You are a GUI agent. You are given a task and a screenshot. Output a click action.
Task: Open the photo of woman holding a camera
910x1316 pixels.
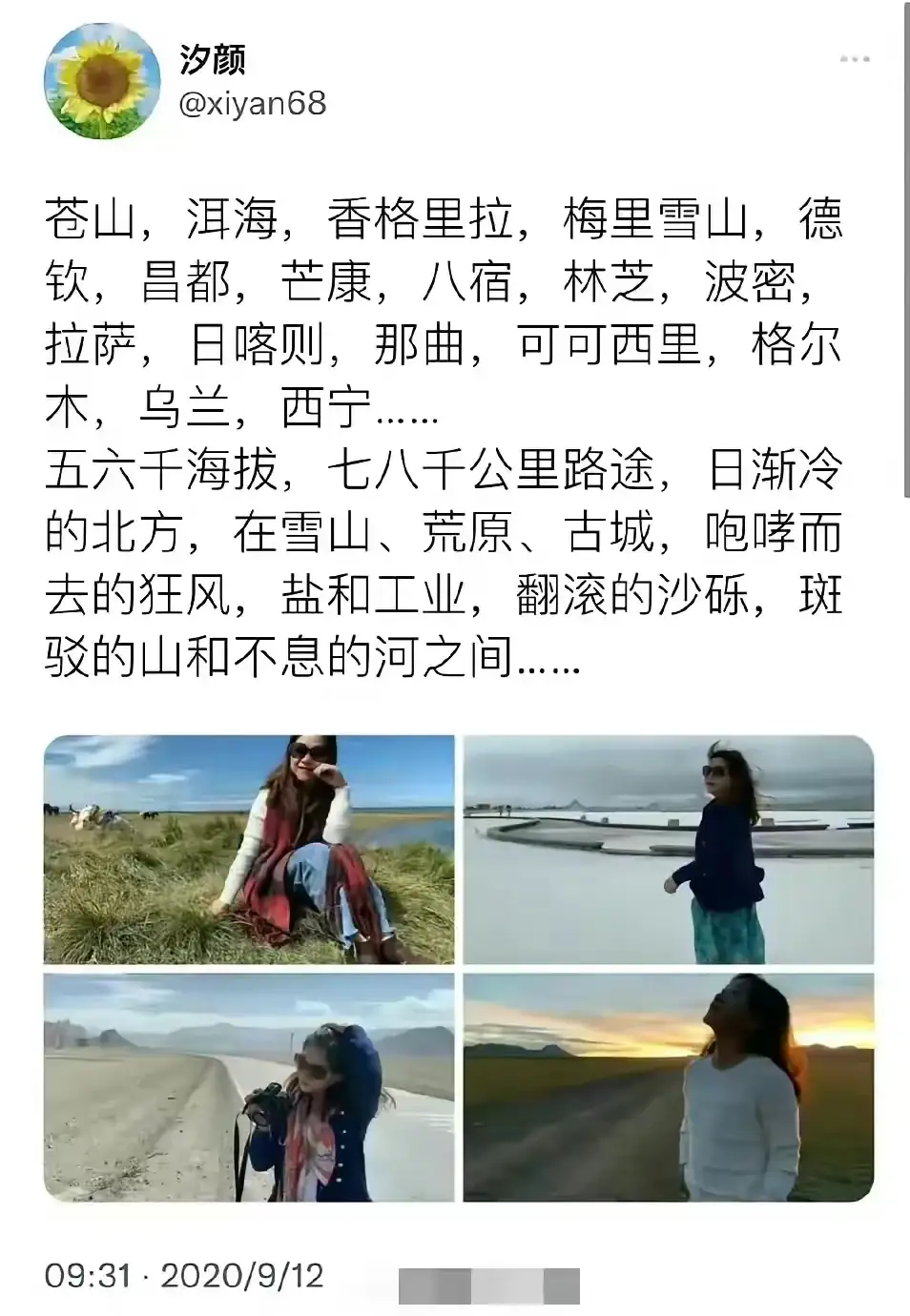(x=249, y=1087)
